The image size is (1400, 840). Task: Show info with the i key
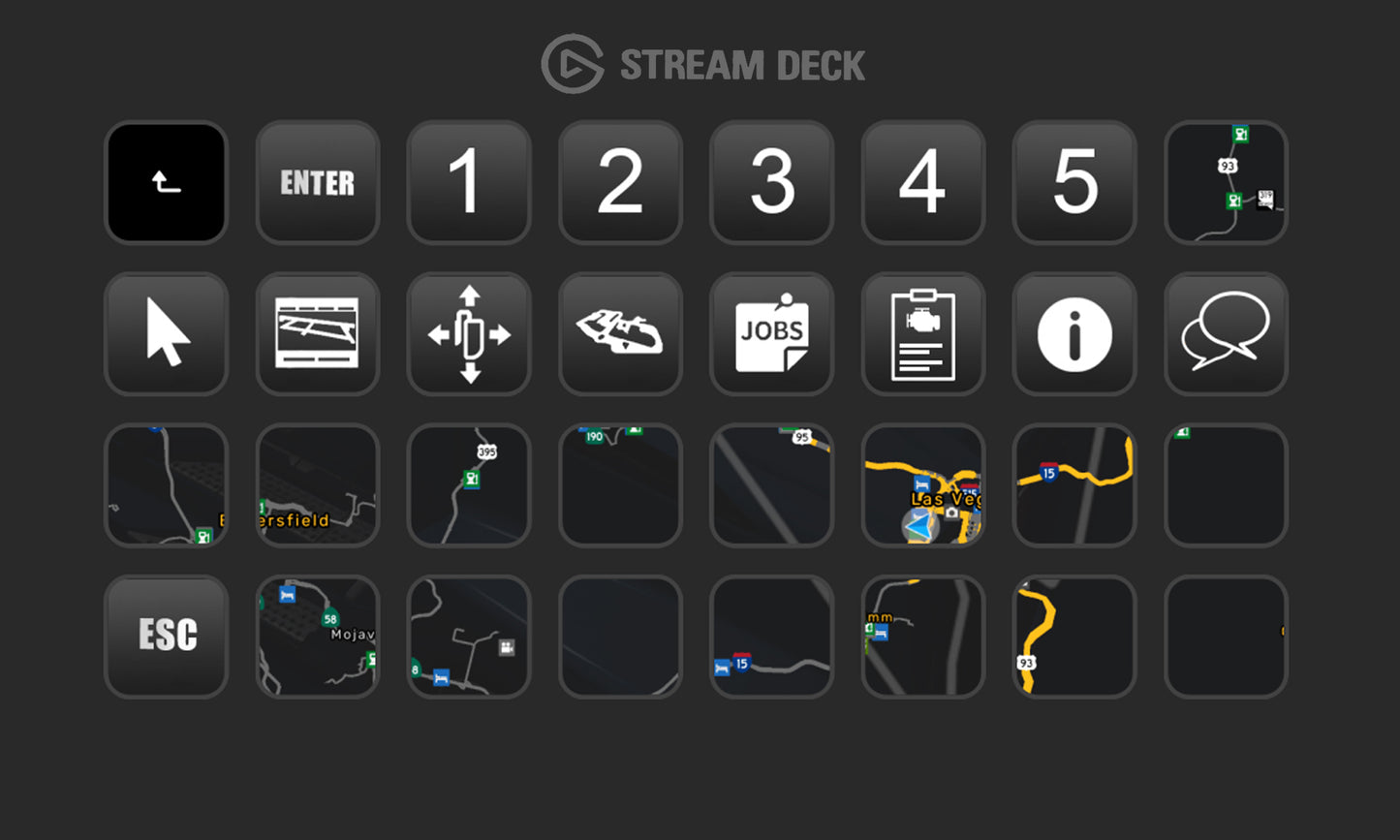[x=1074, y=333]
